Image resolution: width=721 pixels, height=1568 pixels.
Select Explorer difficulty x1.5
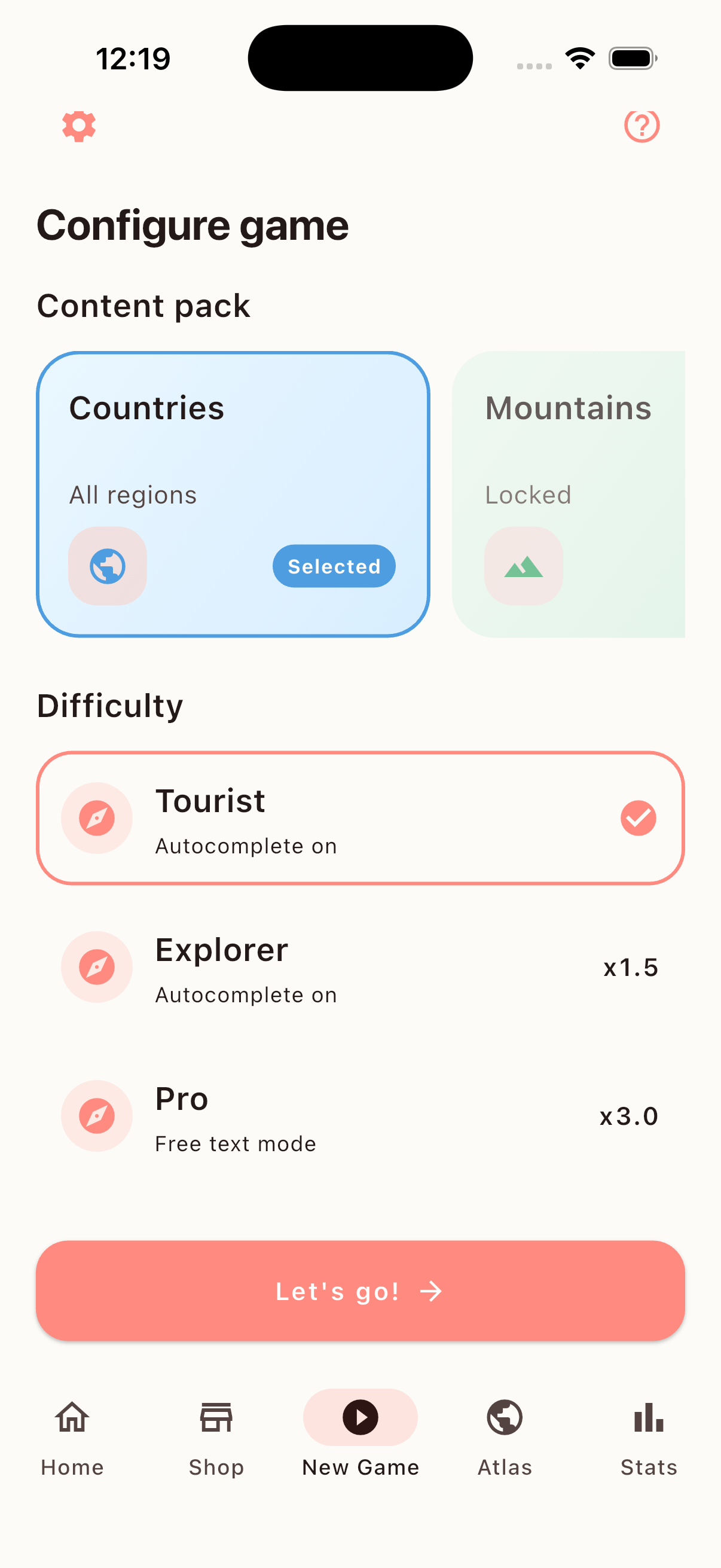(360, 967)
